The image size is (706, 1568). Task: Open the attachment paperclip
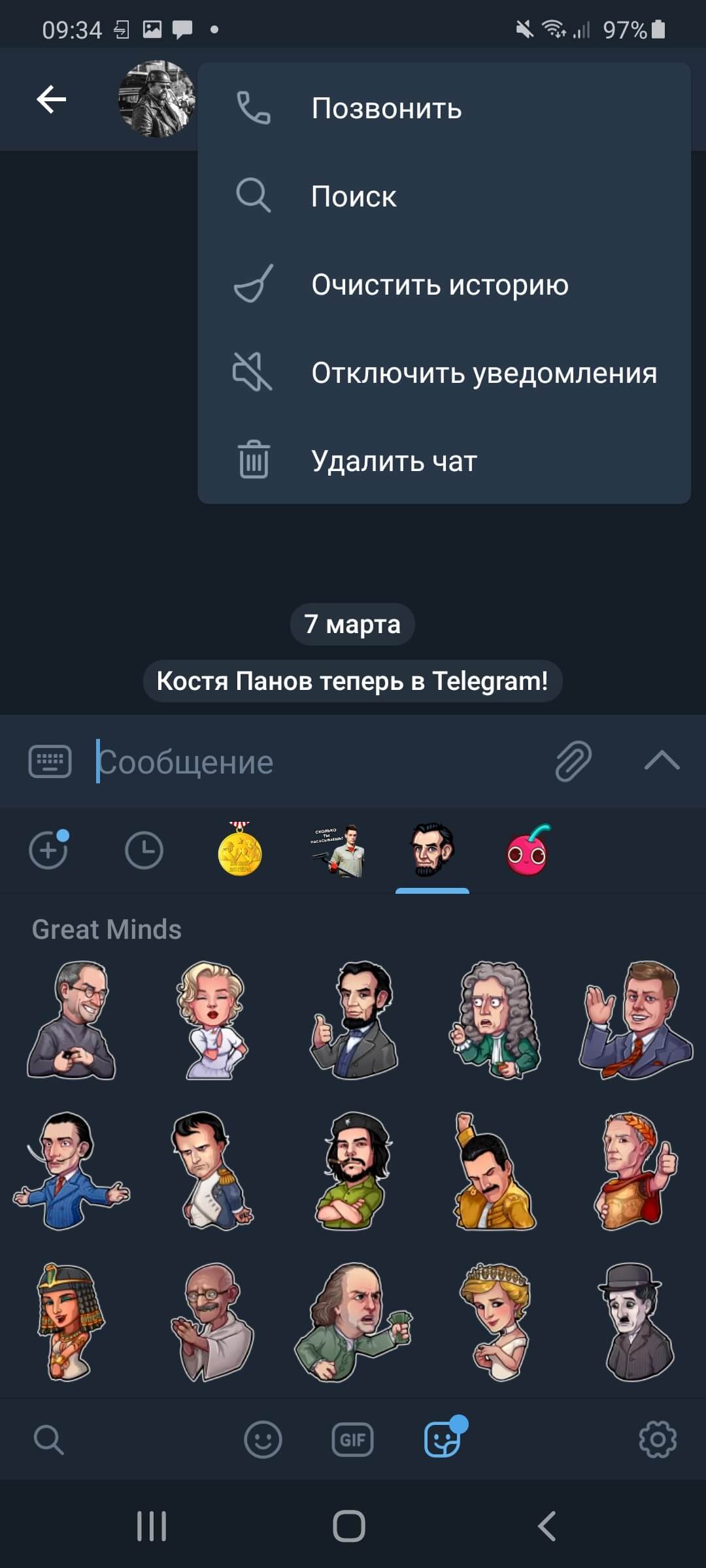573,761
